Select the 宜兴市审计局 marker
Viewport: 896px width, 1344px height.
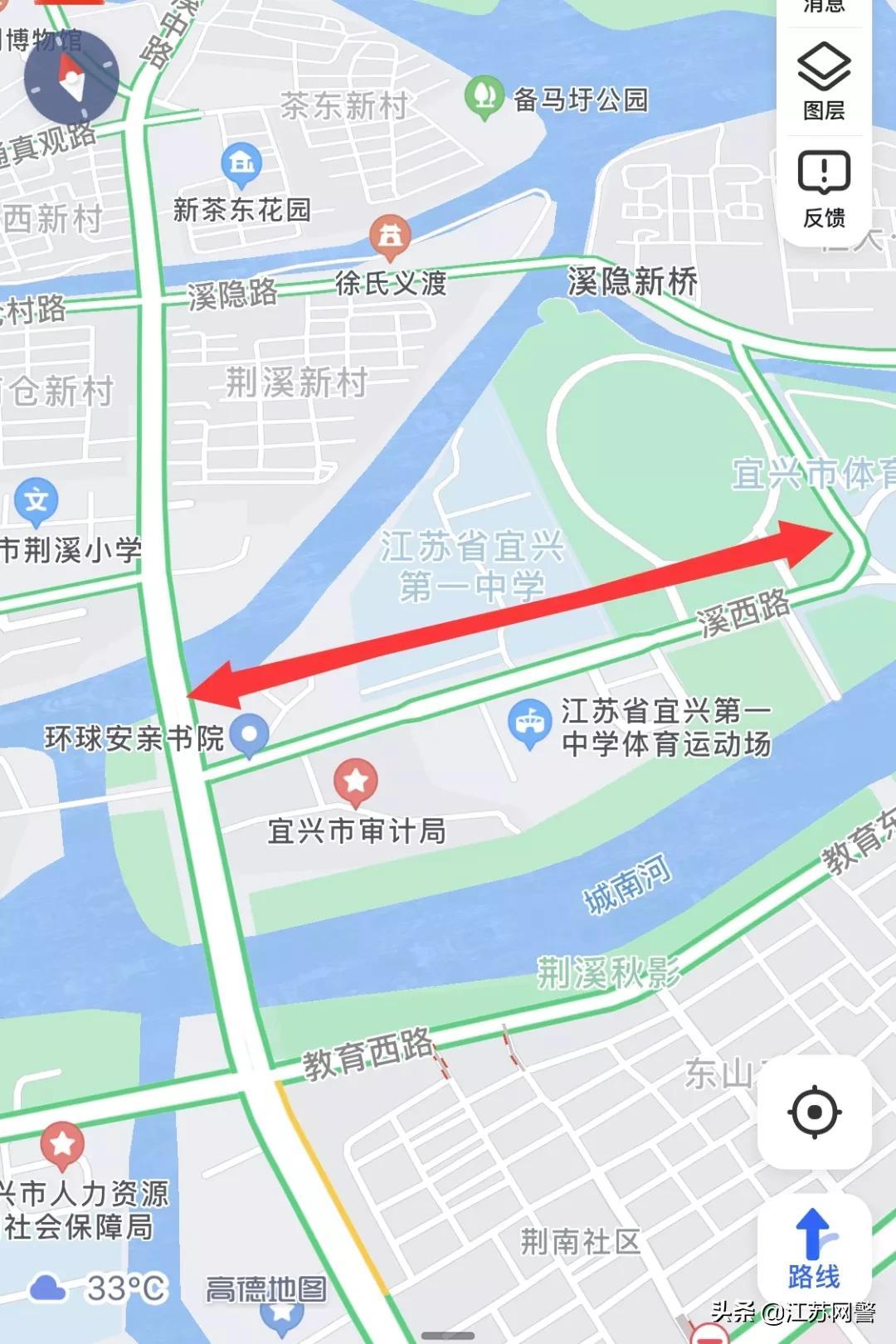(356, 781)
